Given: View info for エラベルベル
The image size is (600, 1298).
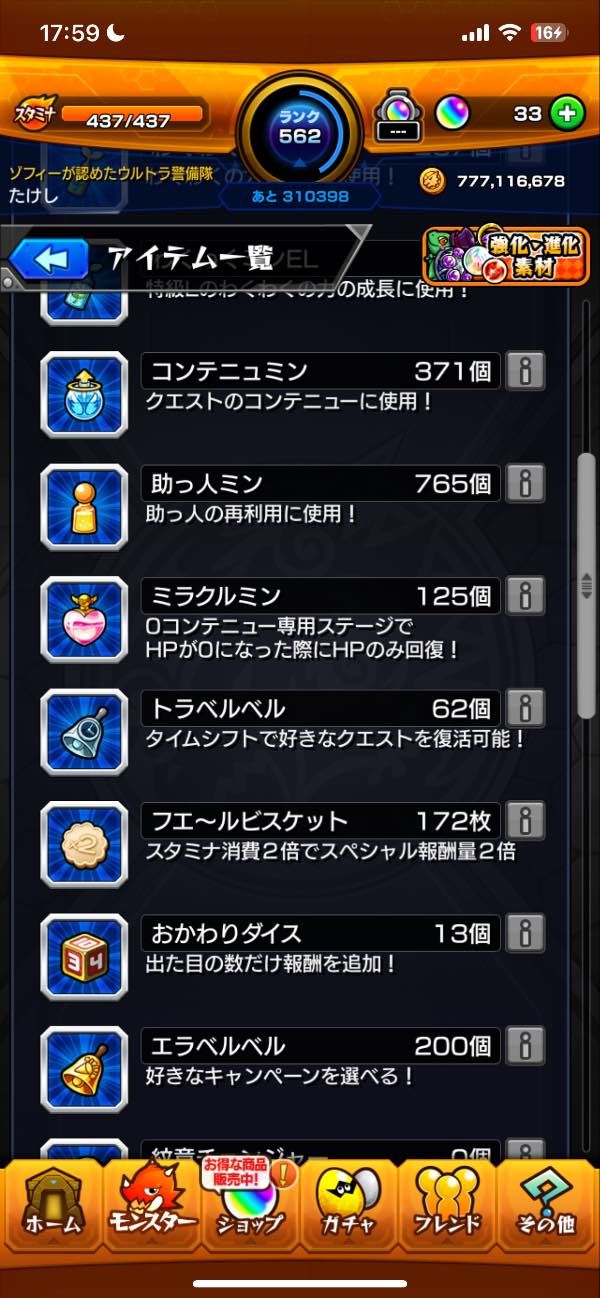Looking at the screenshot, I should (525, 1046).
